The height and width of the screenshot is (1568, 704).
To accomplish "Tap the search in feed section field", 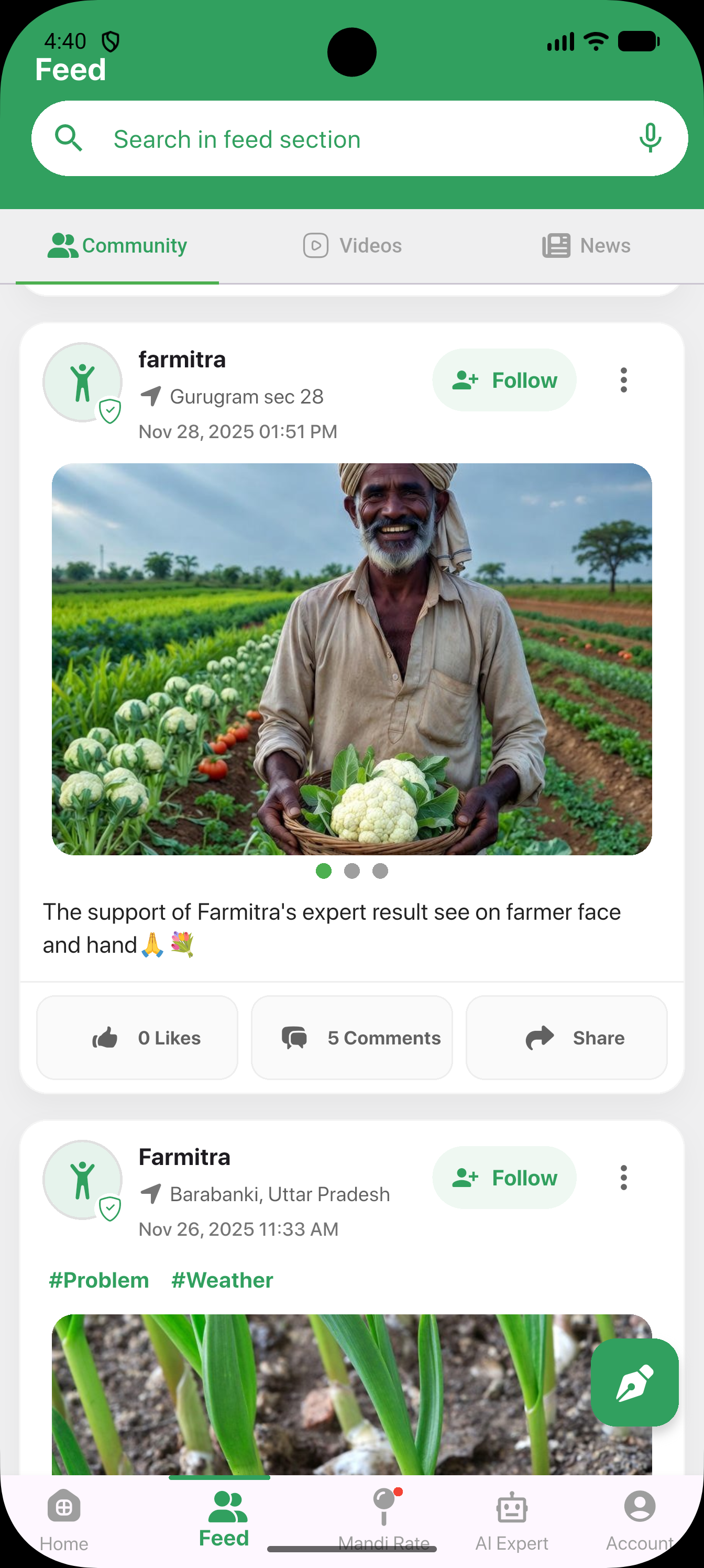I will pos(341,139).
